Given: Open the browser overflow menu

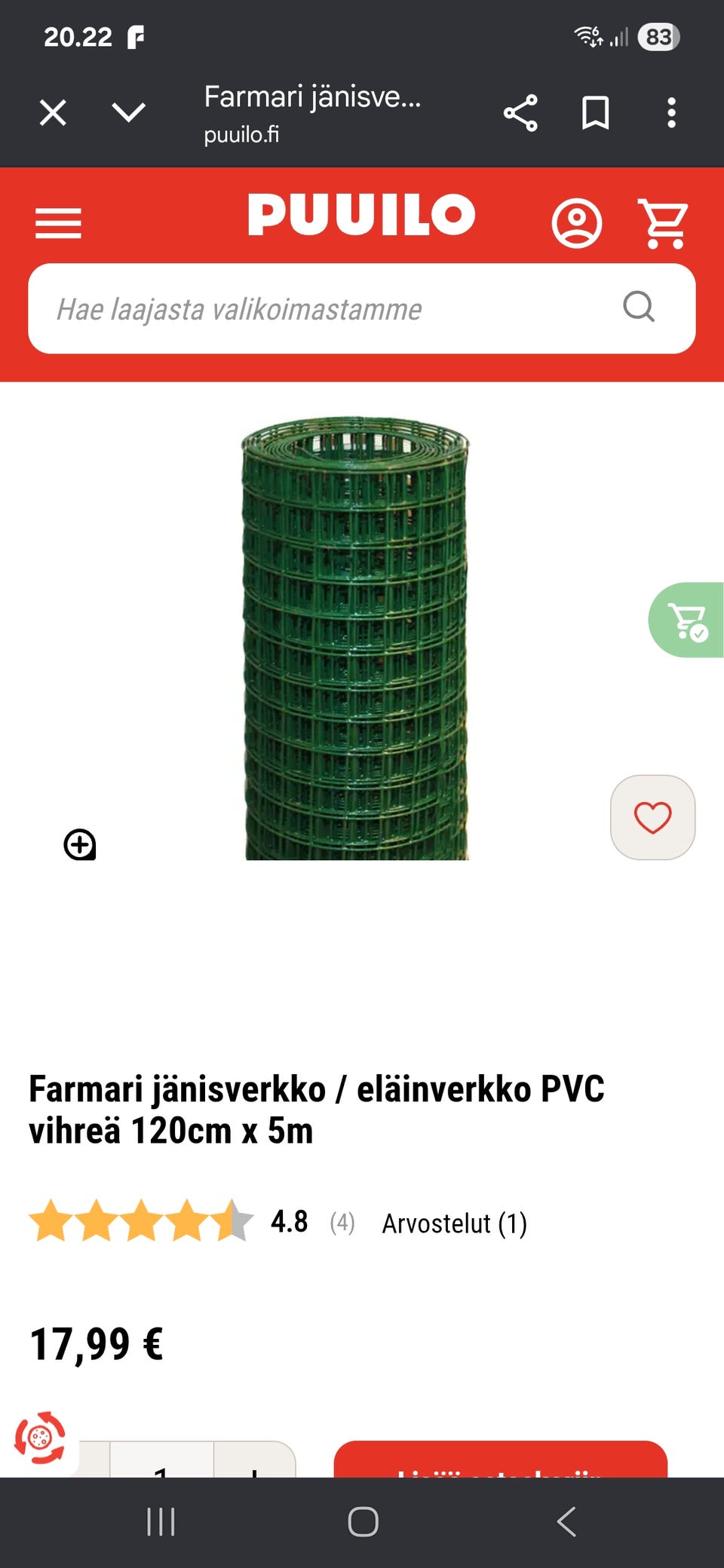Looking at the screenshot, I should pos(670,112).
